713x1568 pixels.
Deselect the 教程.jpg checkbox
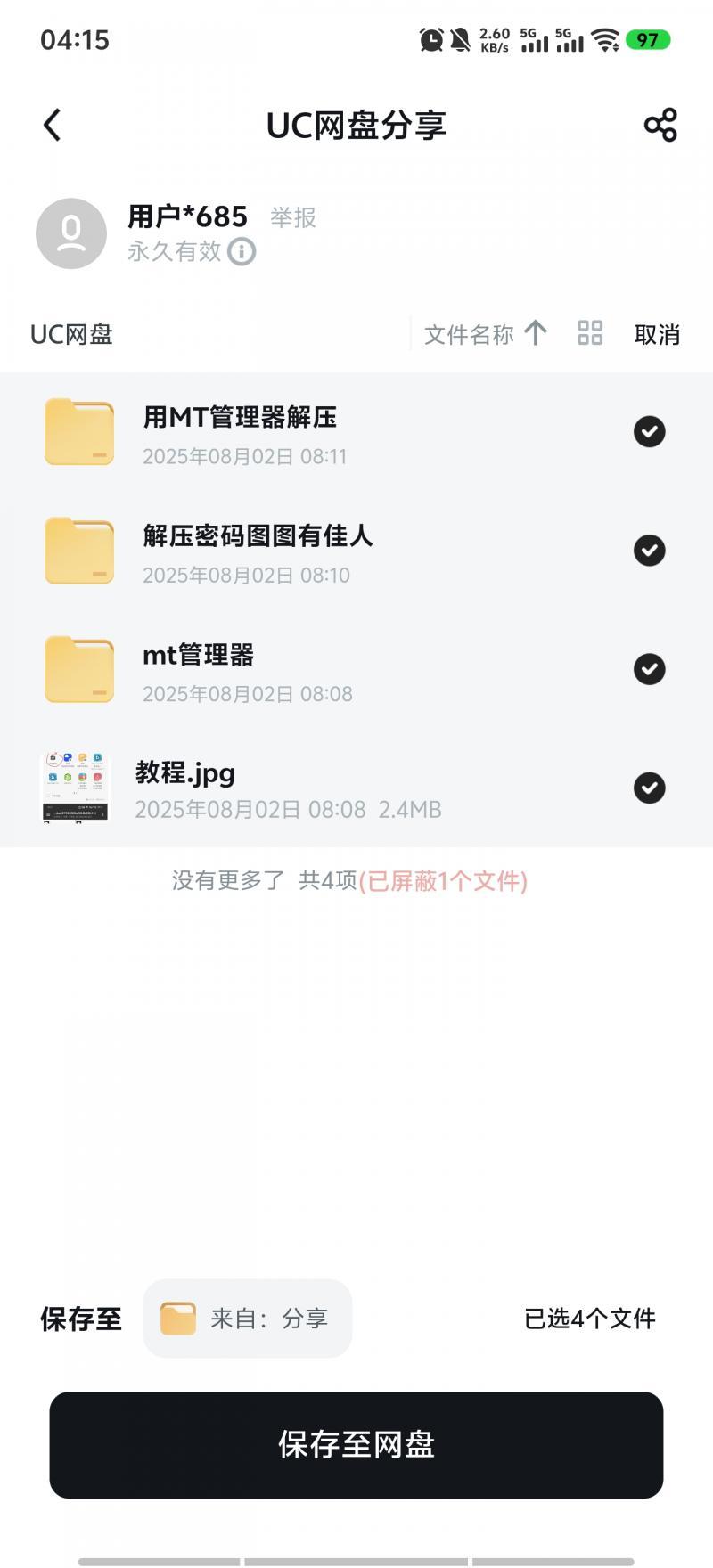(649, 788)
